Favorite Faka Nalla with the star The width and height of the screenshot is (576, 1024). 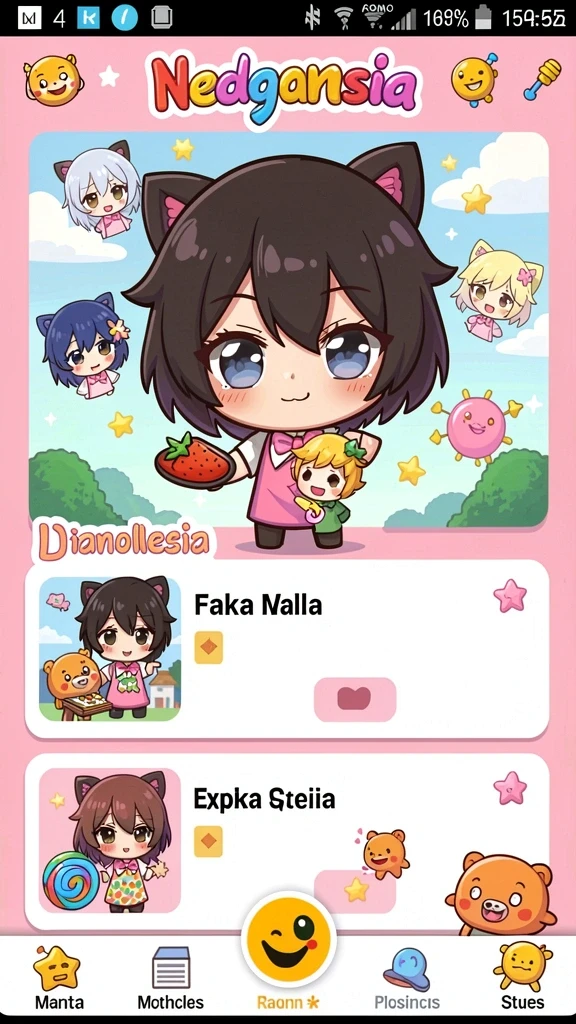(509, 596)
